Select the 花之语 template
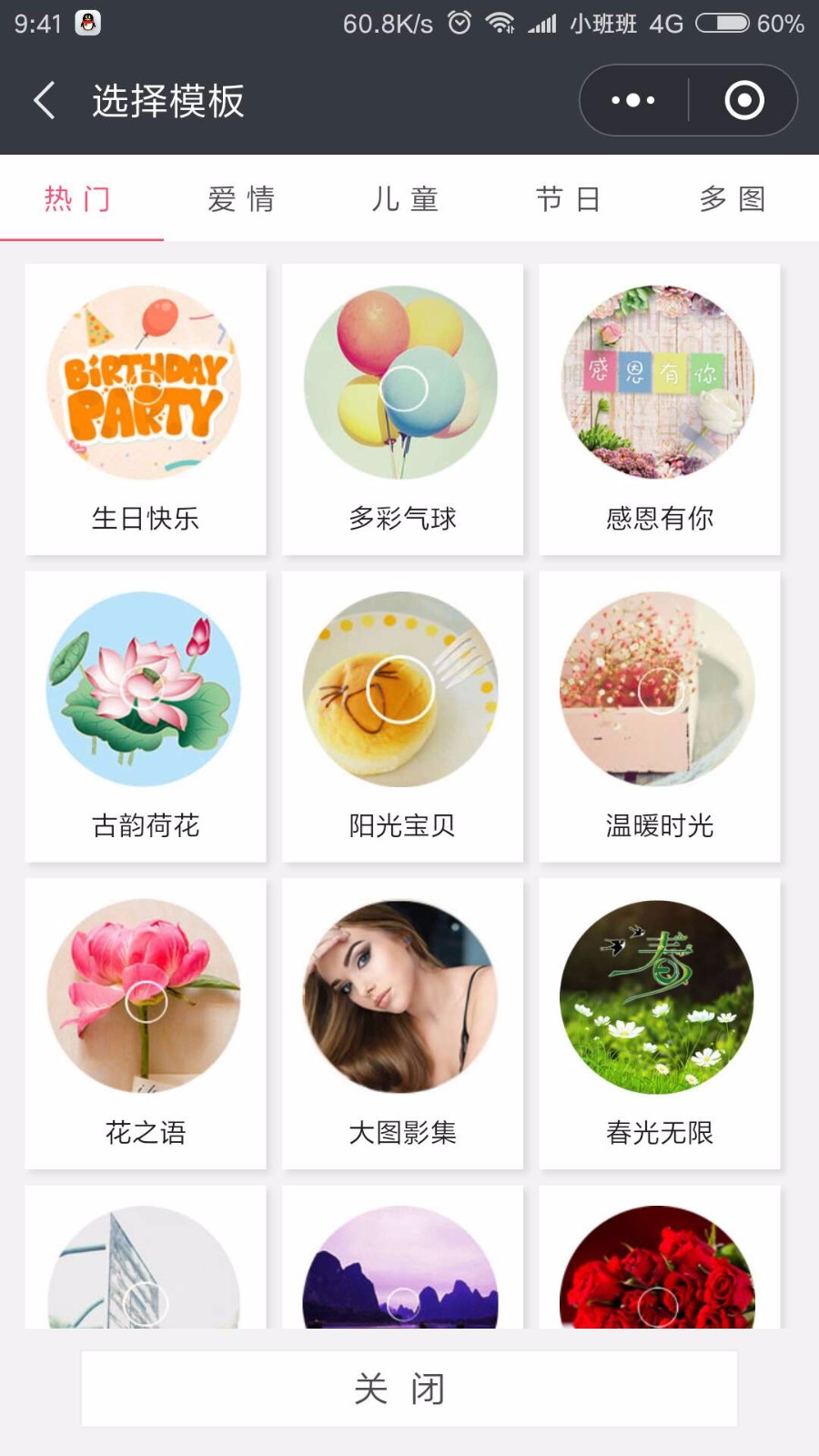Screen dimensions: 819x1456 pos(146,1024)
